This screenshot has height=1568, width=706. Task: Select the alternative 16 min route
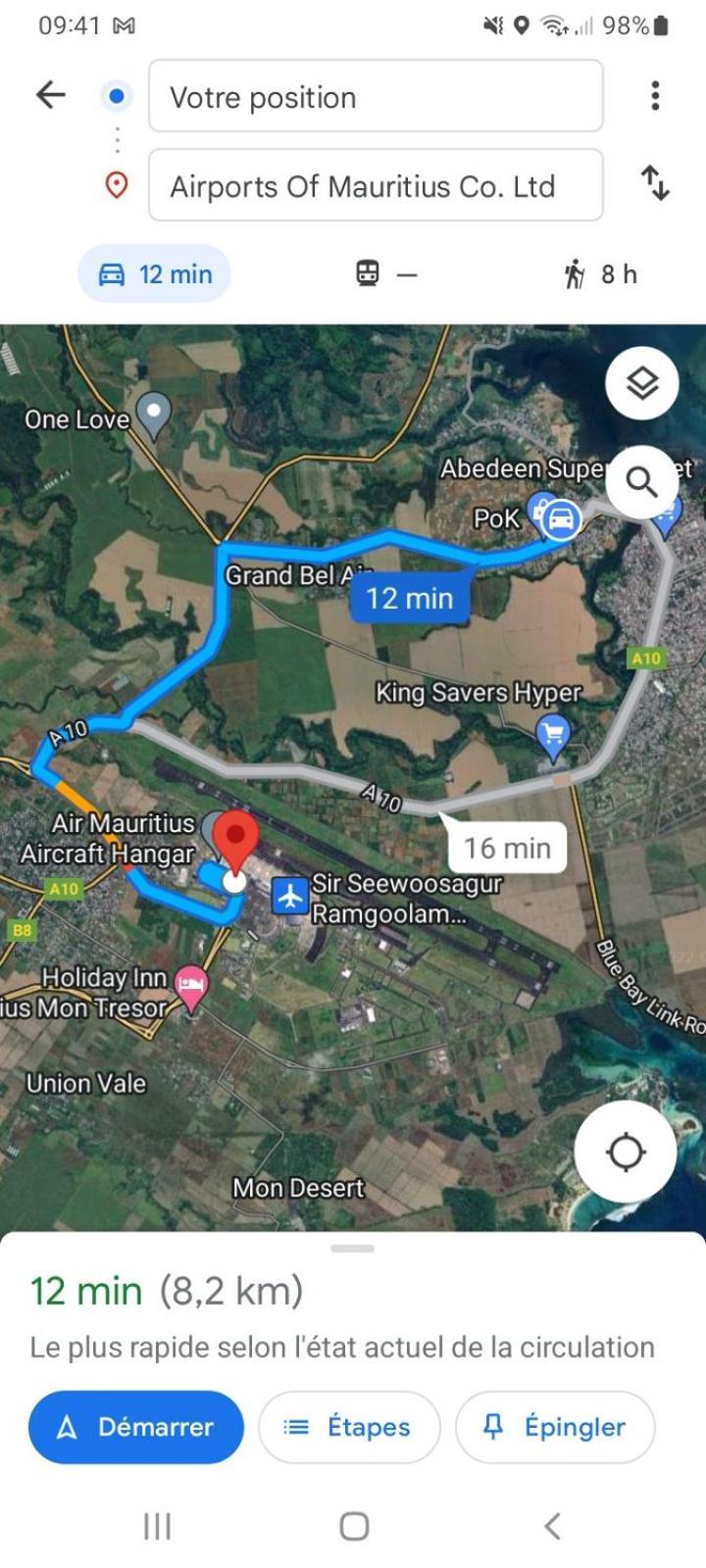(x=507, y=848)
